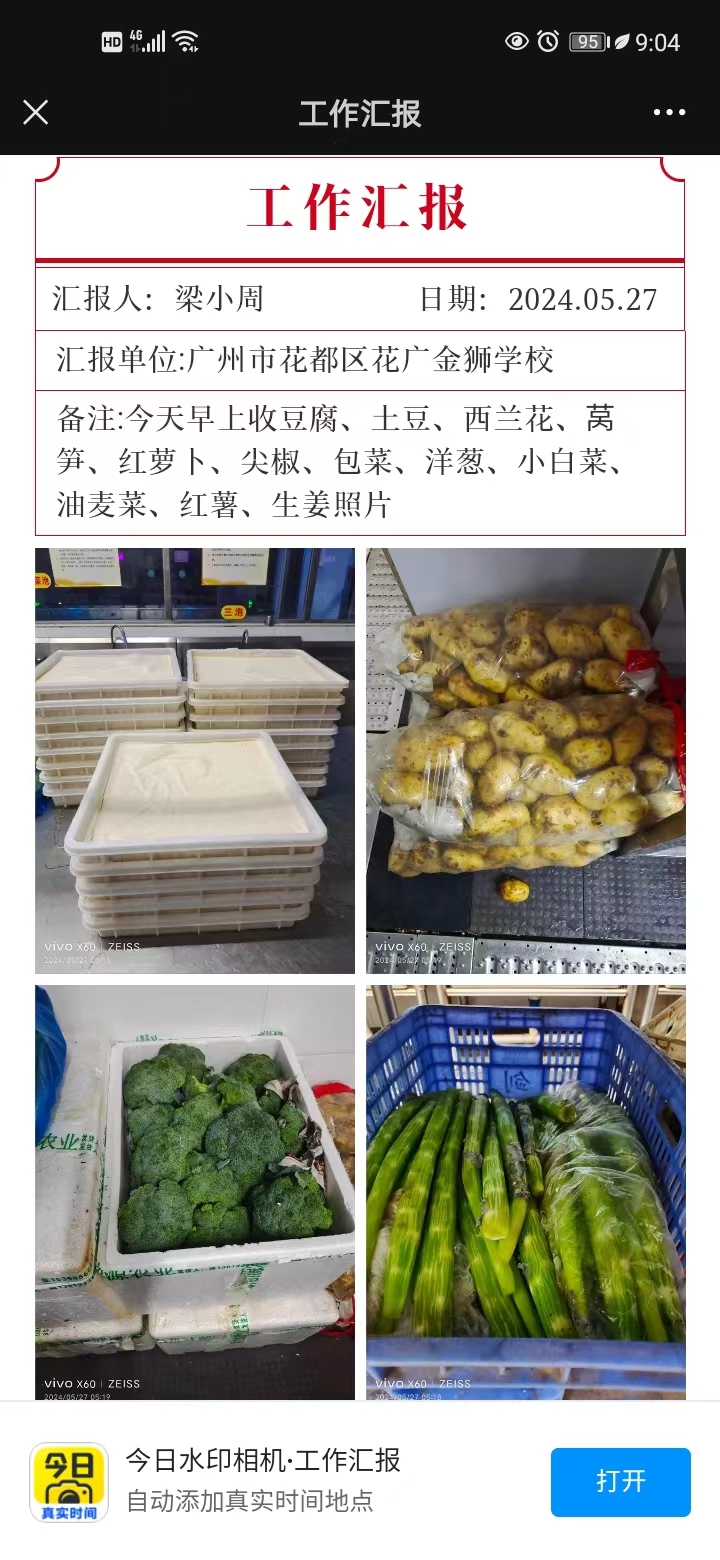Open the potatoes photo

[525, 760]
